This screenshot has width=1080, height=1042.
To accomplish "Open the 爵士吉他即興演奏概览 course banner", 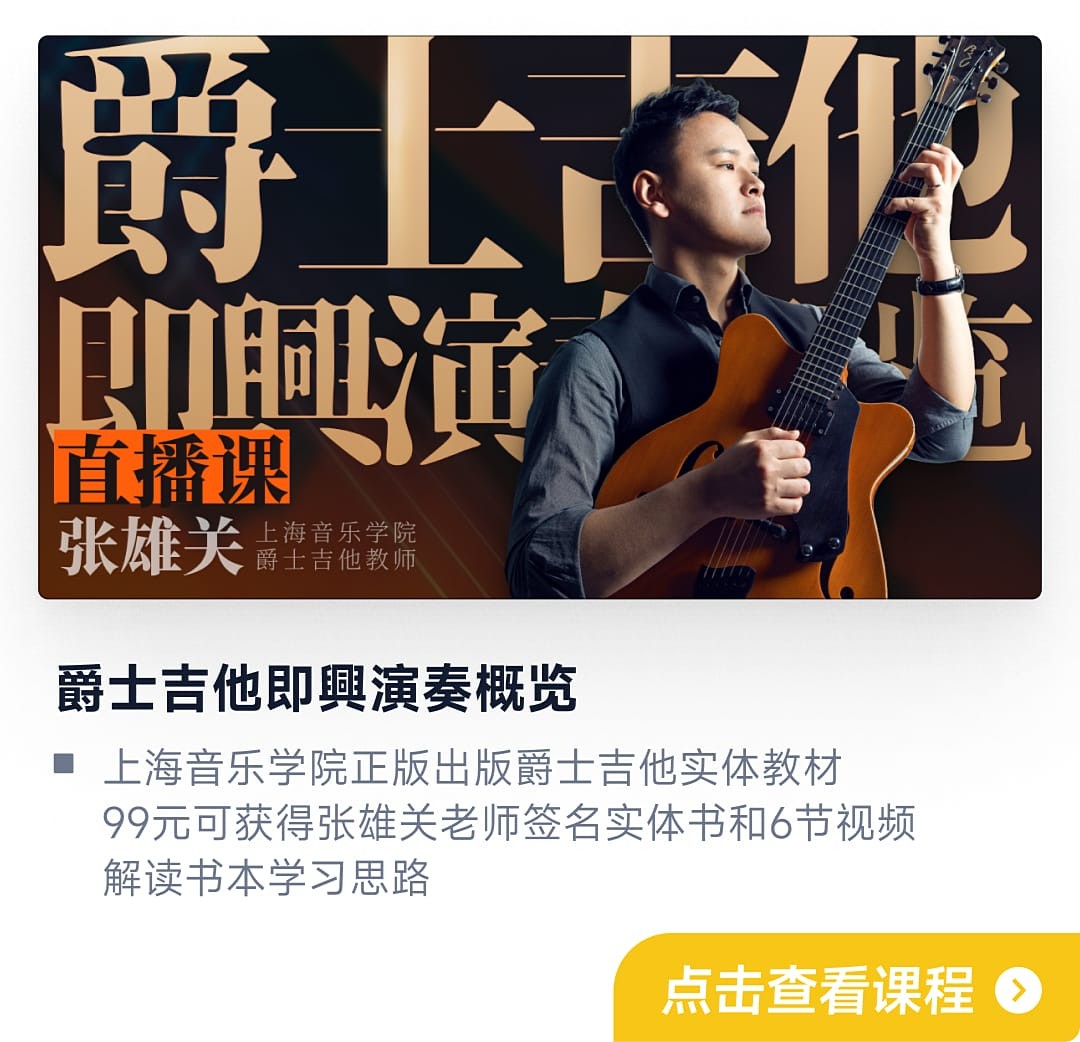I will click(539, 317).
